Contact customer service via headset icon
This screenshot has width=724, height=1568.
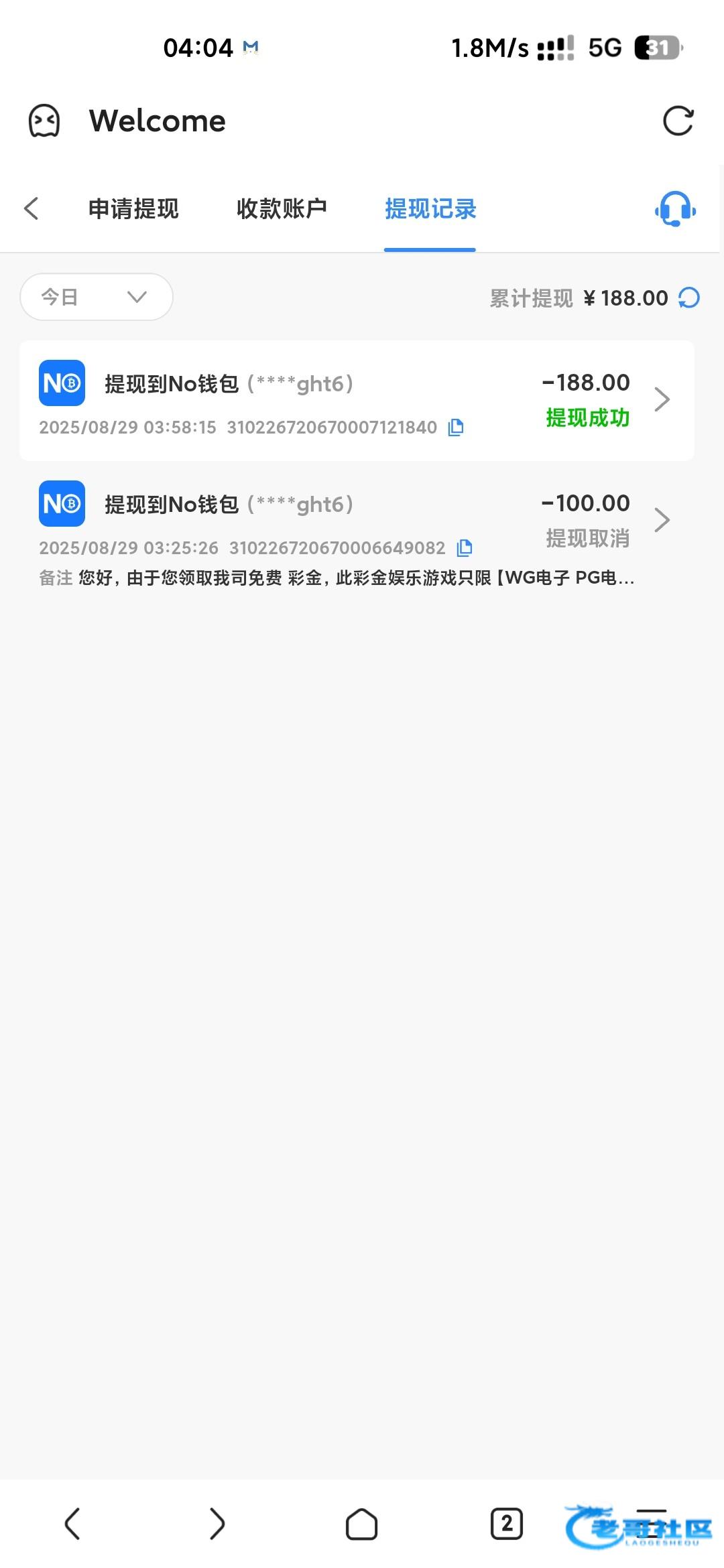pyautogui.click(x=675, y=209)
